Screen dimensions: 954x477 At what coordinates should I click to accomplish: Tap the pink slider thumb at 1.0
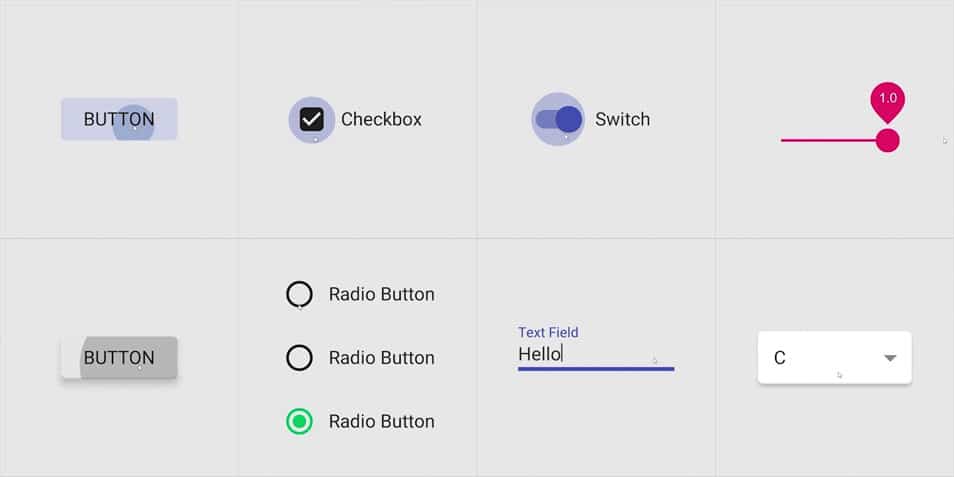pyautogui.click(x=887, y=140)
